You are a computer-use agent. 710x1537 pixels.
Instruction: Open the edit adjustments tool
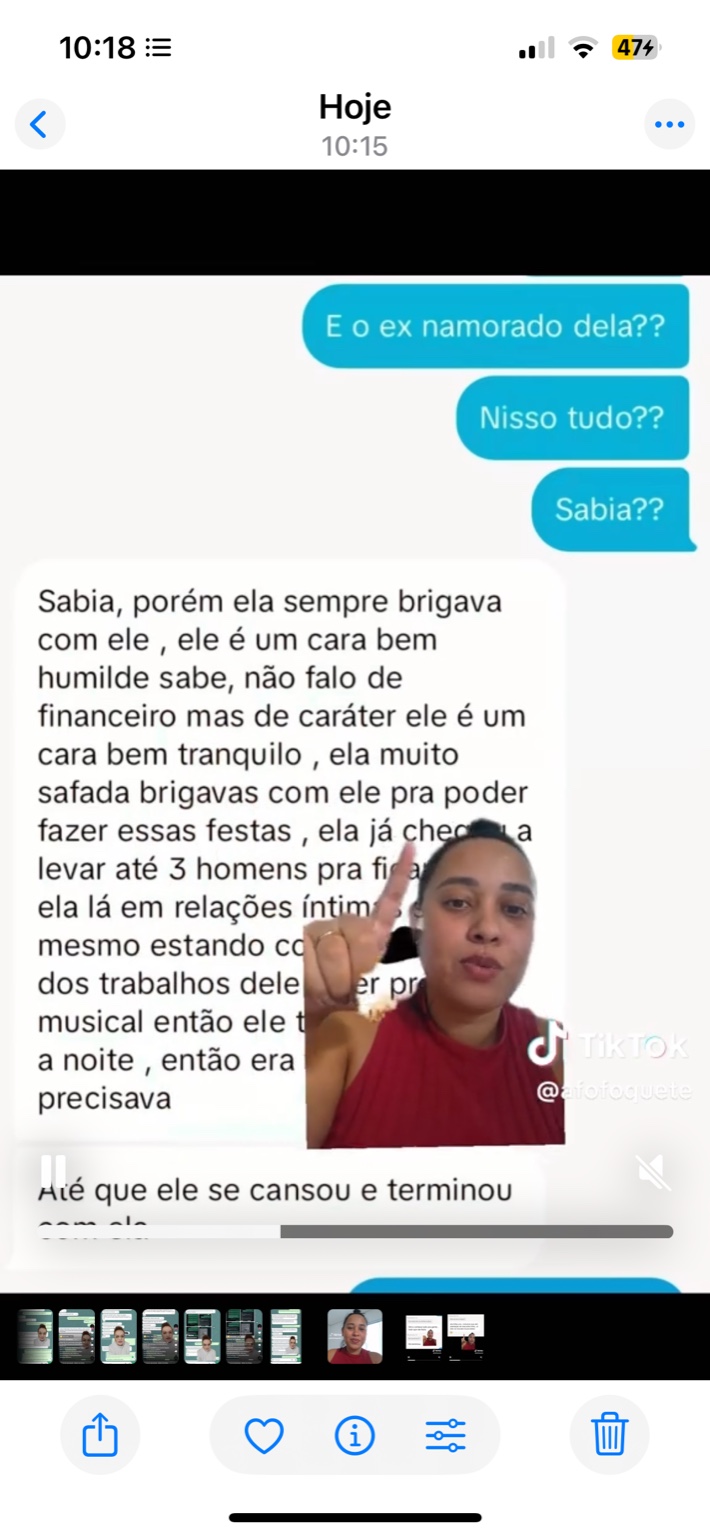click(445, 1436)
